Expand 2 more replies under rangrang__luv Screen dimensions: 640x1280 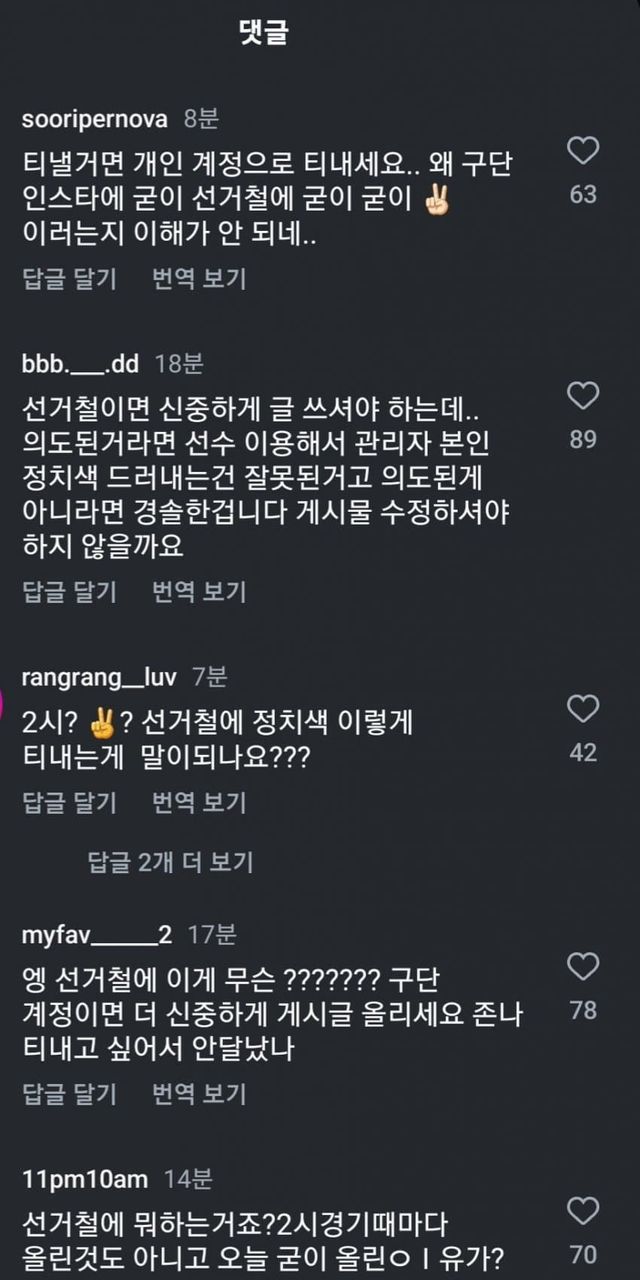click(x=170, y=861)
